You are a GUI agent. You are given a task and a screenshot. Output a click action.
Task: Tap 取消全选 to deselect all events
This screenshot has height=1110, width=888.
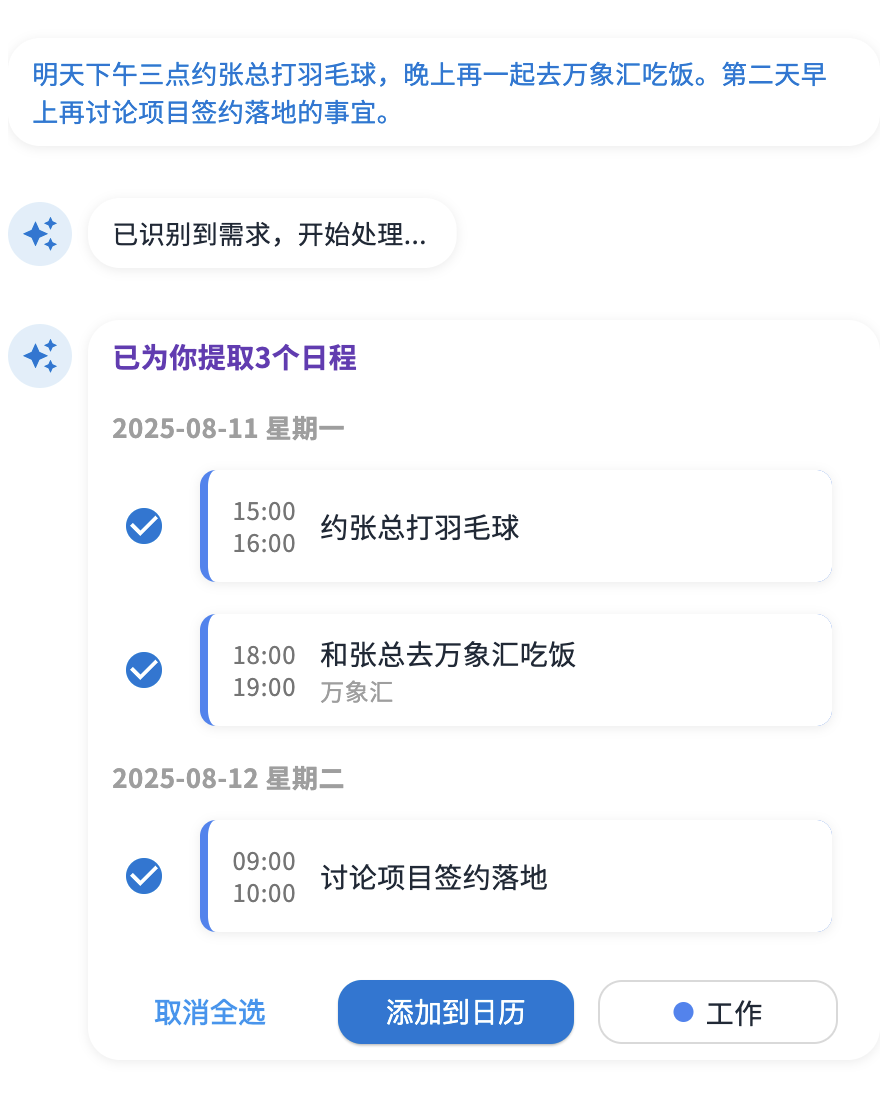pyautogui.click(x=210, y=1012)
